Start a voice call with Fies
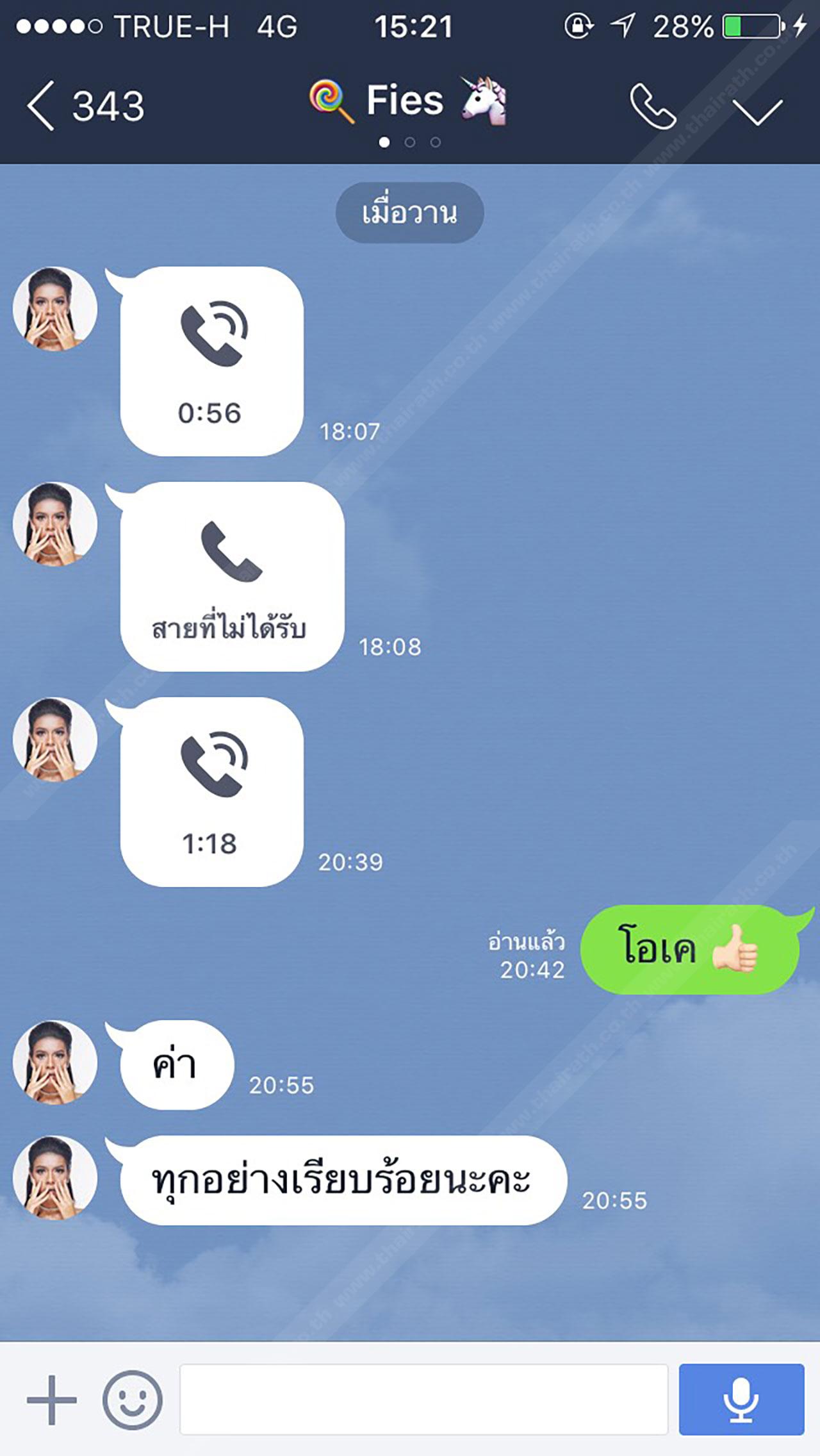Screen dimensions: 820x1456 [x=652, y=107]
